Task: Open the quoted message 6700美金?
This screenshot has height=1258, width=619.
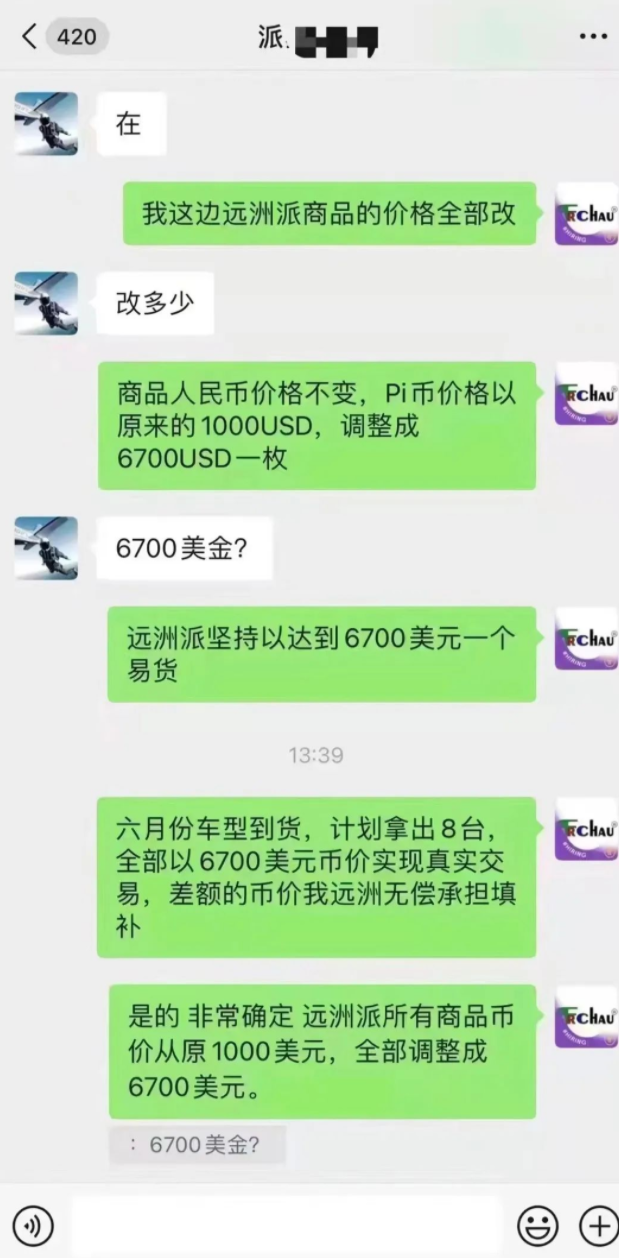Action: coord(198,1145)
